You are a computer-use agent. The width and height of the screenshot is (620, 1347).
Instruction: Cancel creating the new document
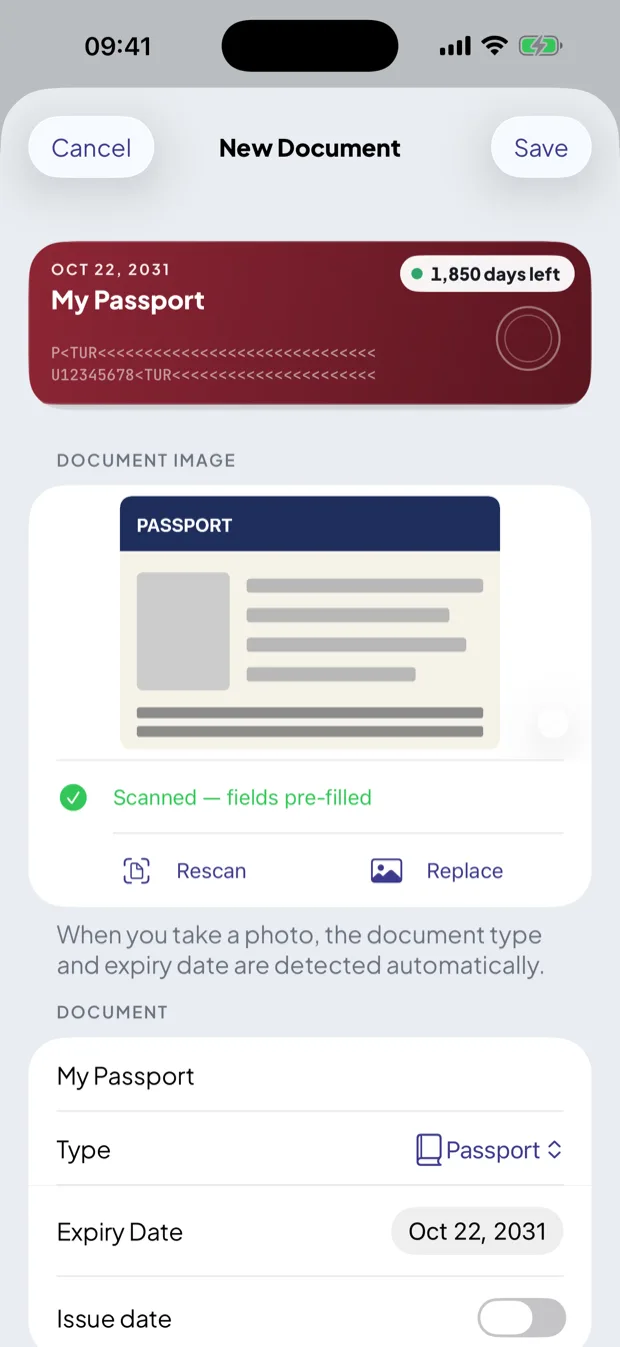click(91, 148)
